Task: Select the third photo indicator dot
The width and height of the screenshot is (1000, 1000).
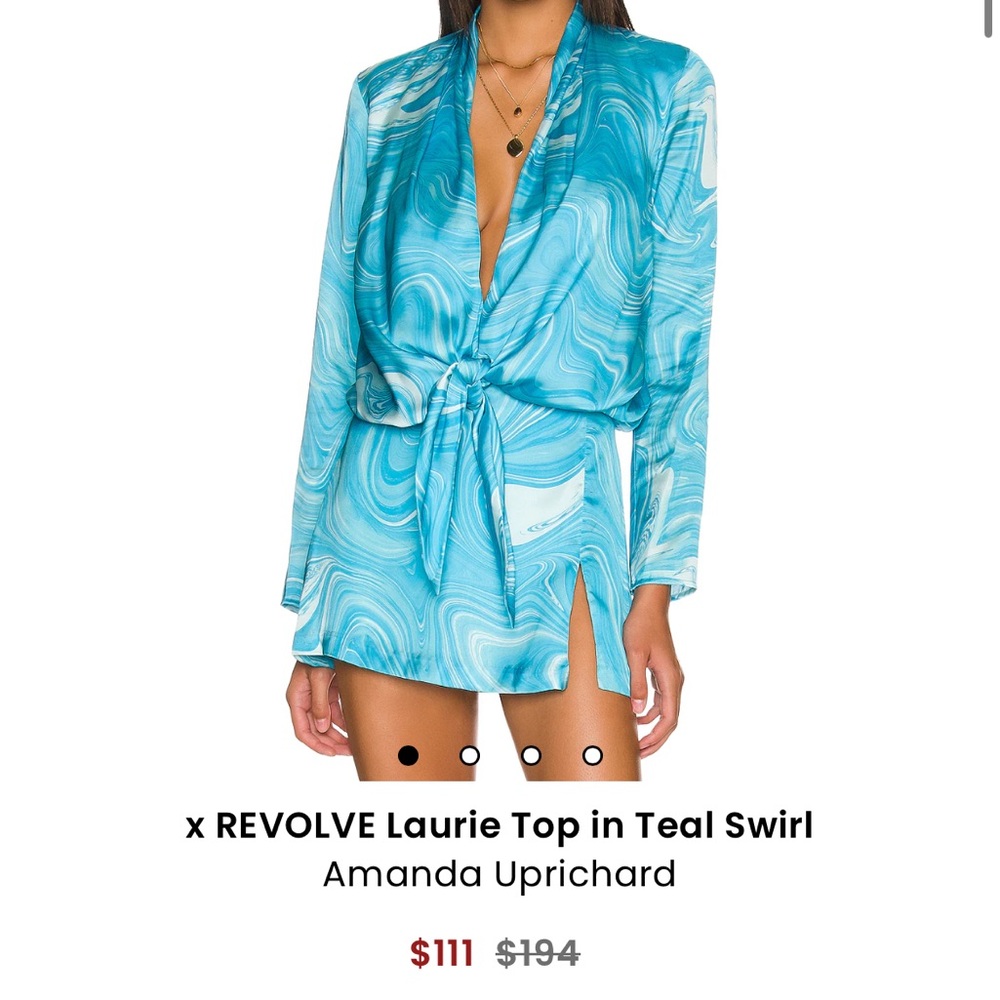Action: [x=532, y=756]
